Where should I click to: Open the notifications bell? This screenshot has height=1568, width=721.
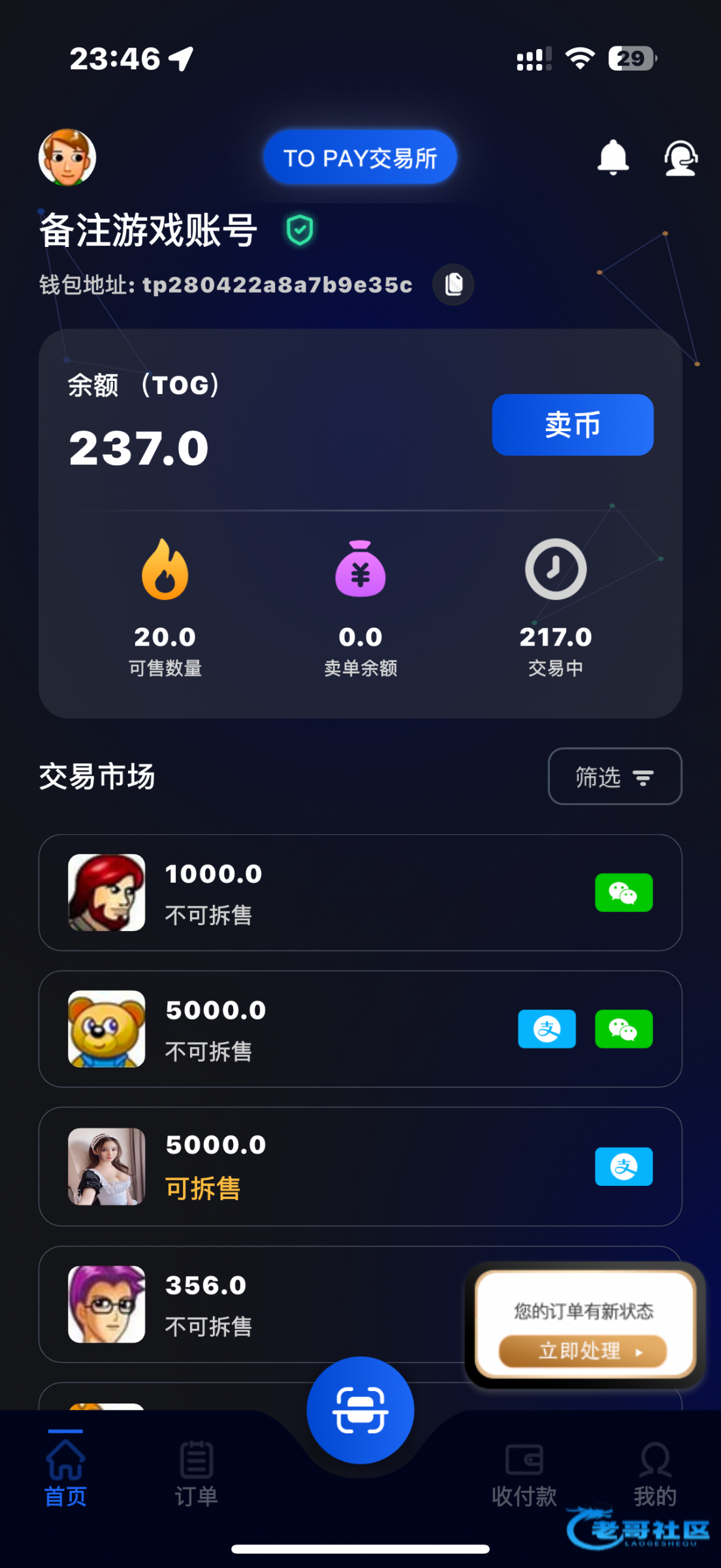(x=613, y=157)
